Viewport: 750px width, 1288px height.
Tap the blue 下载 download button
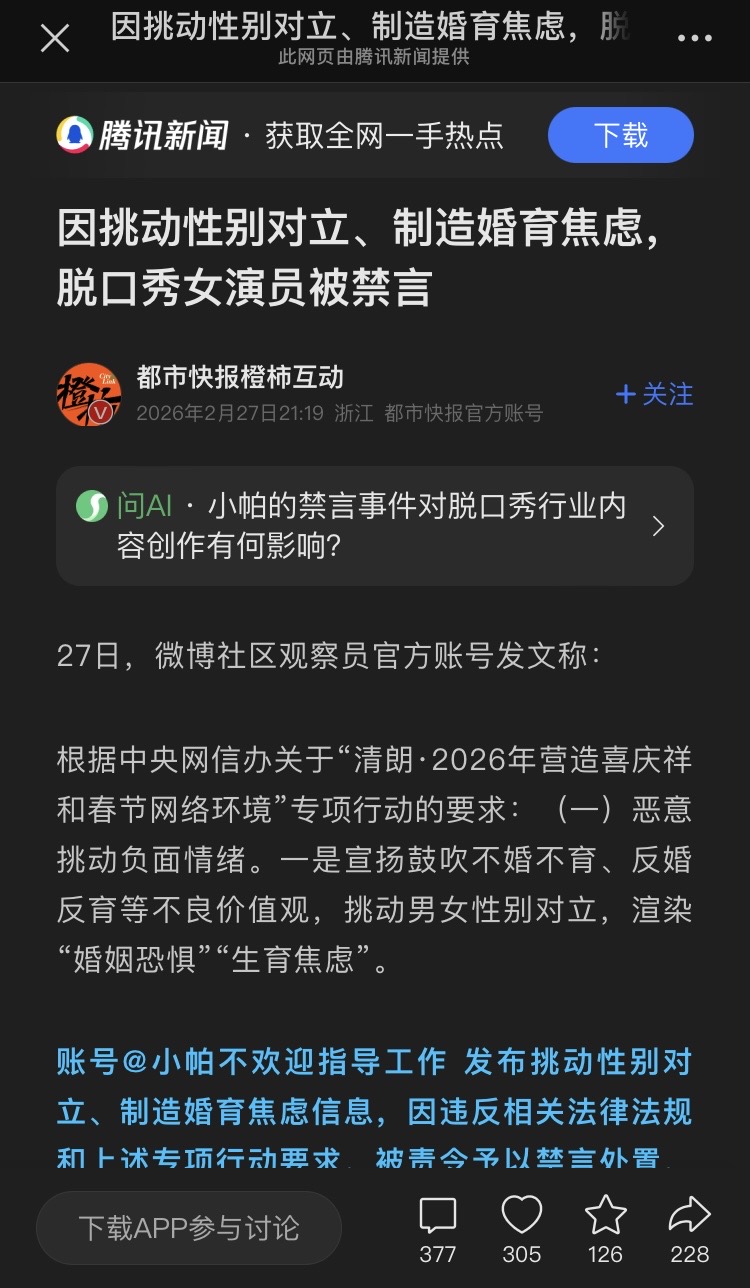tap(620, 135)
